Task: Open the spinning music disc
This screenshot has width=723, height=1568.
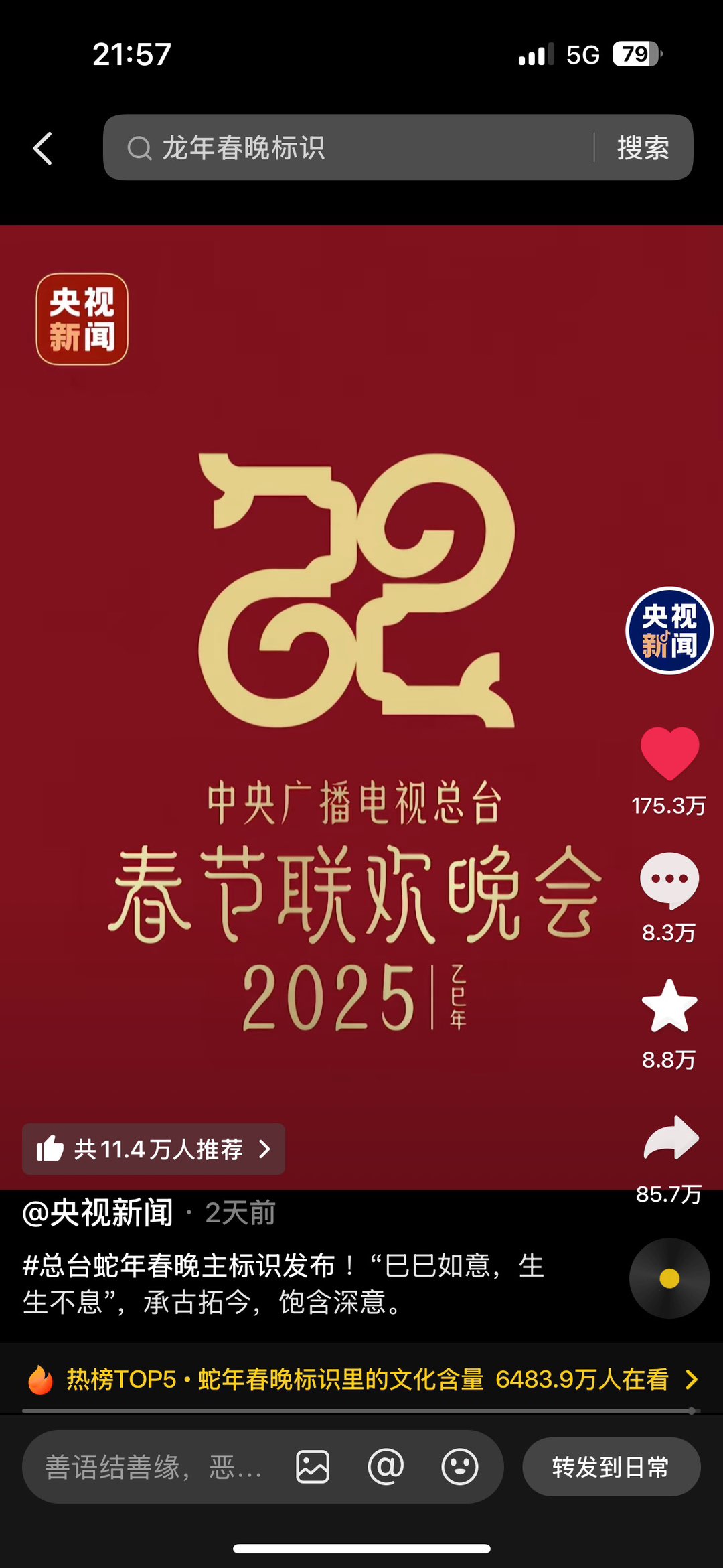Action: click(669, 1279)
